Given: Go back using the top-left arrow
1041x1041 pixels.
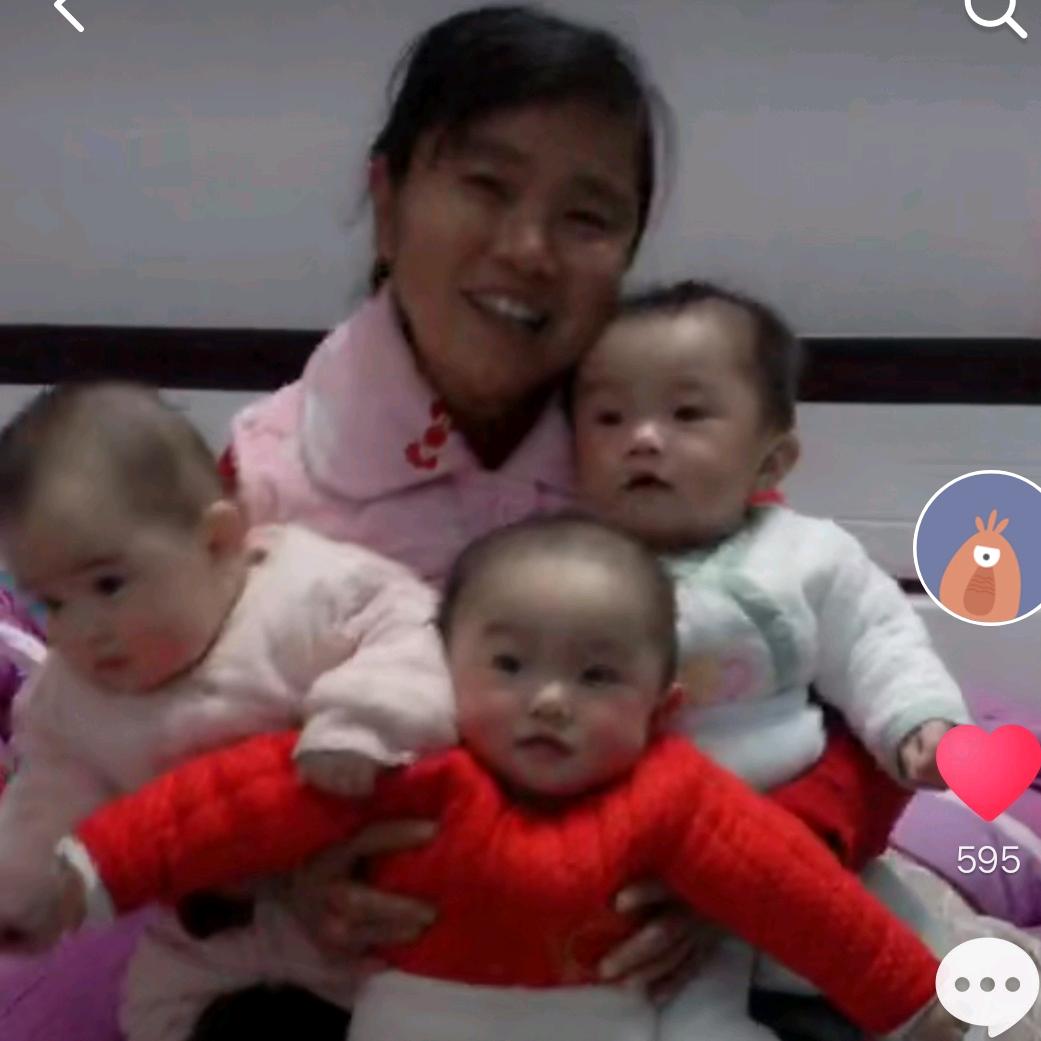Looking at the screenshot, I should [x=67, y=12].
